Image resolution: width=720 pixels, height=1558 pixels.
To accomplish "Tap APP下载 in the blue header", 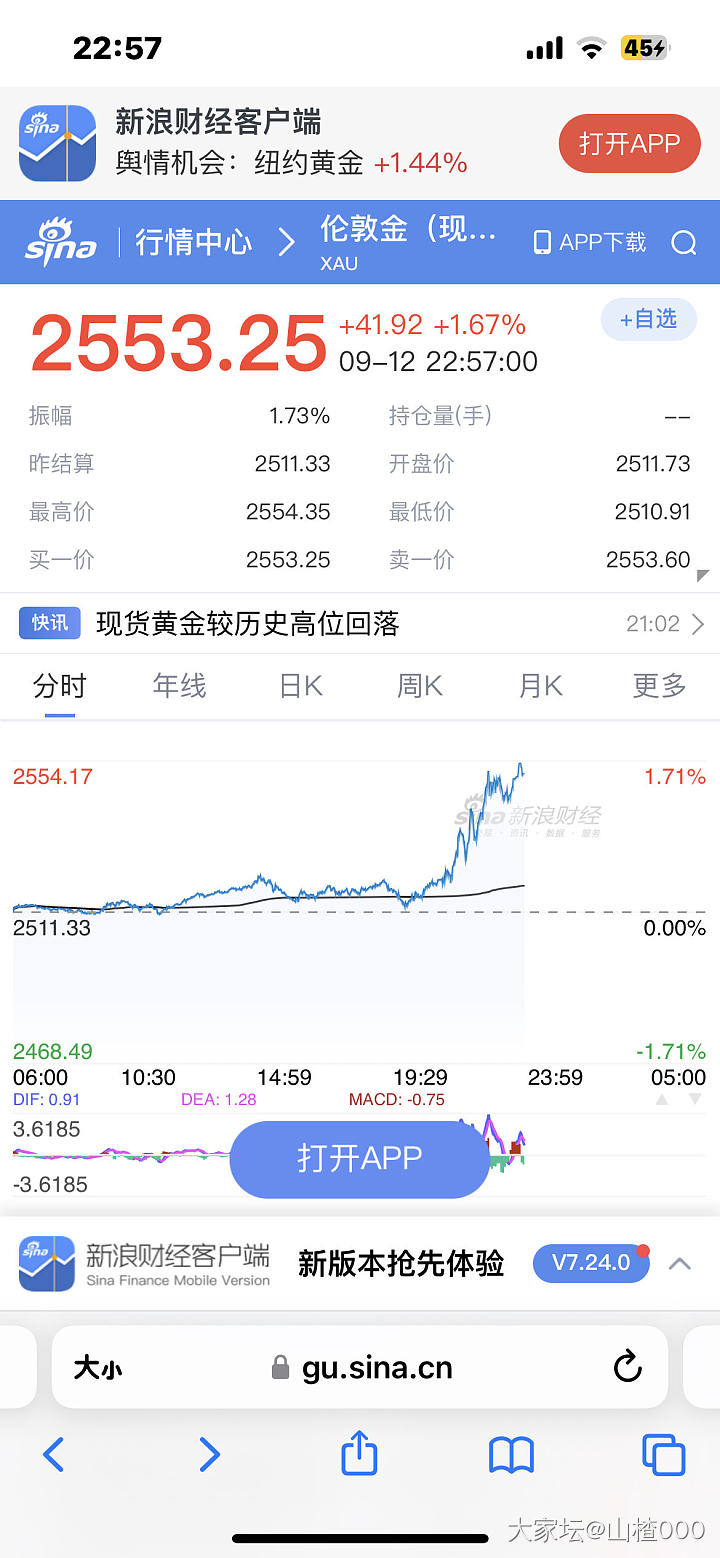I will (x=591, y=242).
